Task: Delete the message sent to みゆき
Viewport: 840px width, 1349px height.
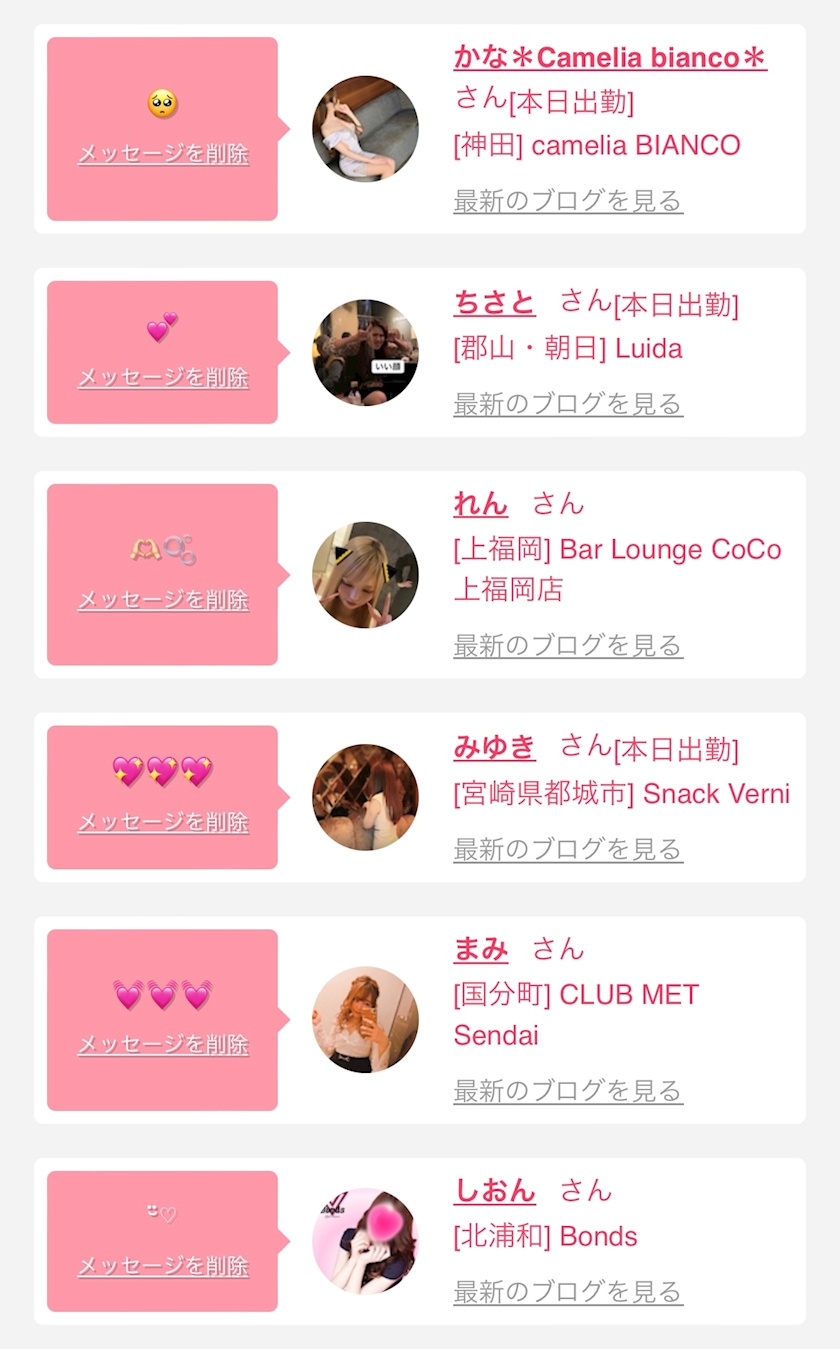Action: tap(163, 822)
